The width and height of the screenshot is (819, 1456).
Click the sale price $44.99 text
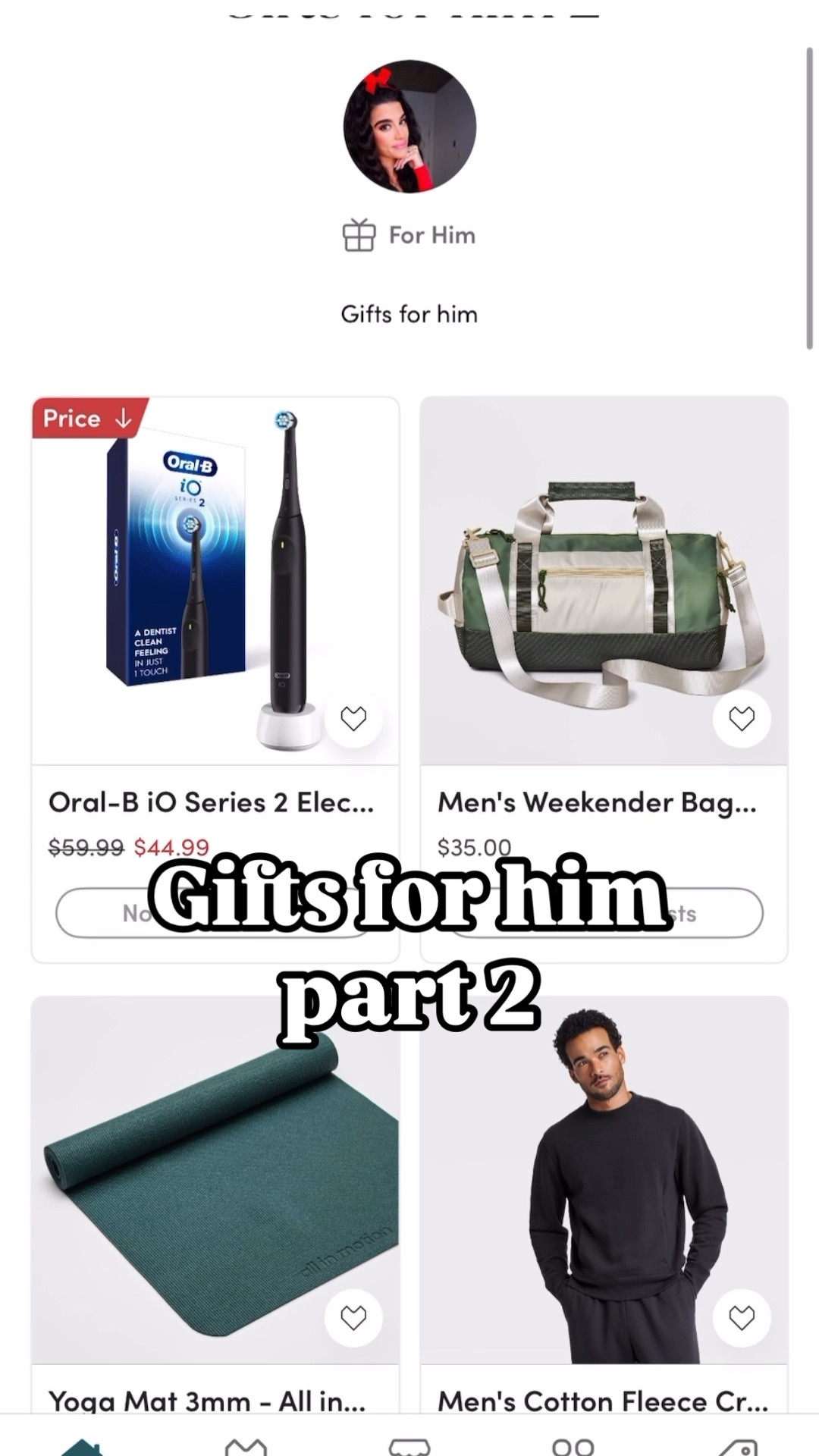[x=171, y=848]
